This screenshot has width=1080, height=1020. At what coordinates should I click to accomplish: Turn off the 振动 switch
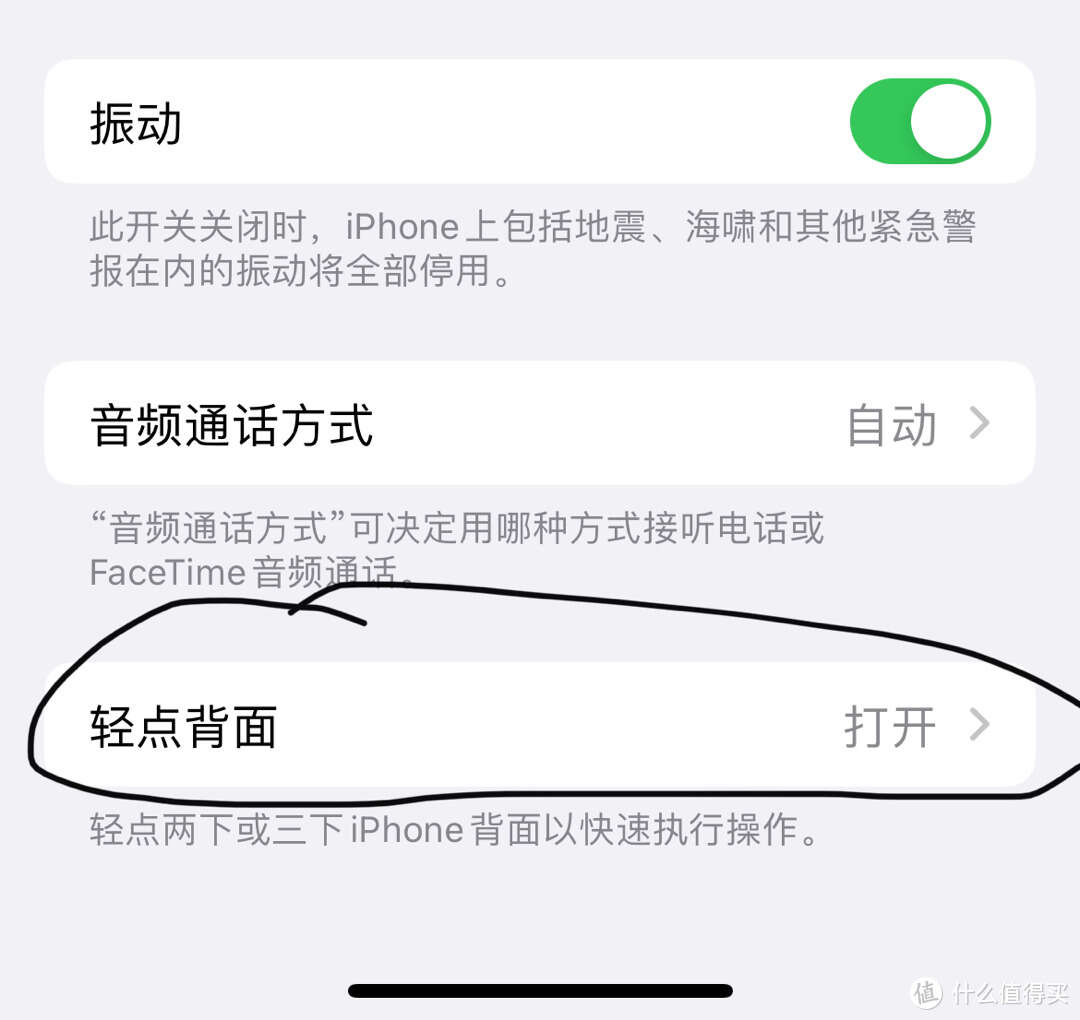click(x=920, y=122)
